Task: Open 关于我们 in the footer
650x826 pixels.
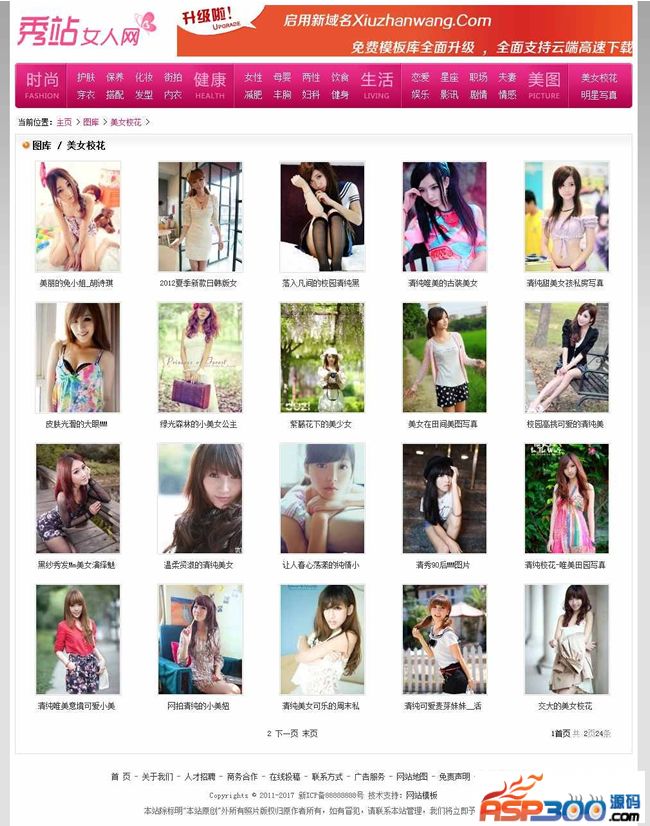Action: [157, 777]
